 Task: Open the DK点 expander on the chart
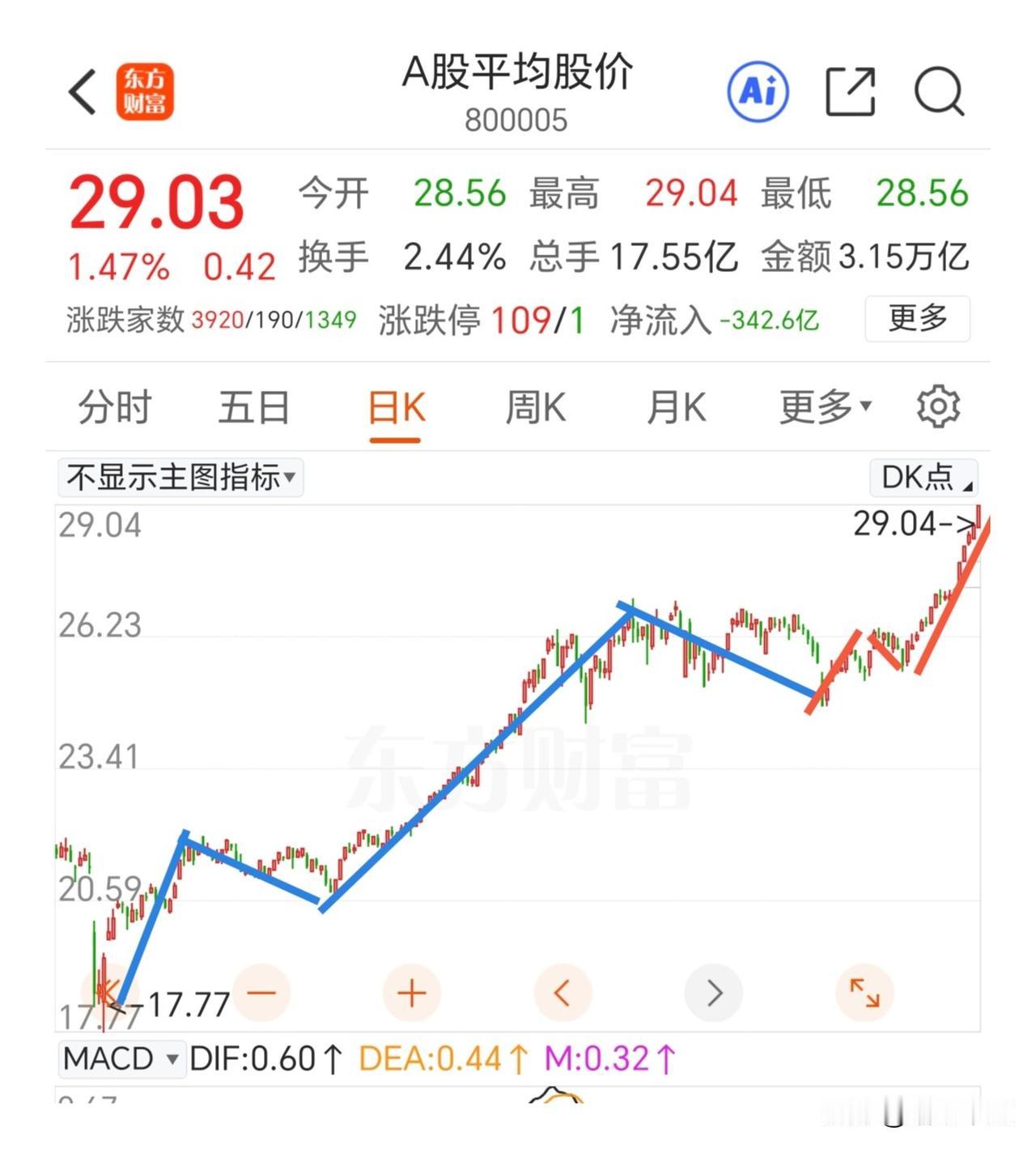(x=923, y=478)
